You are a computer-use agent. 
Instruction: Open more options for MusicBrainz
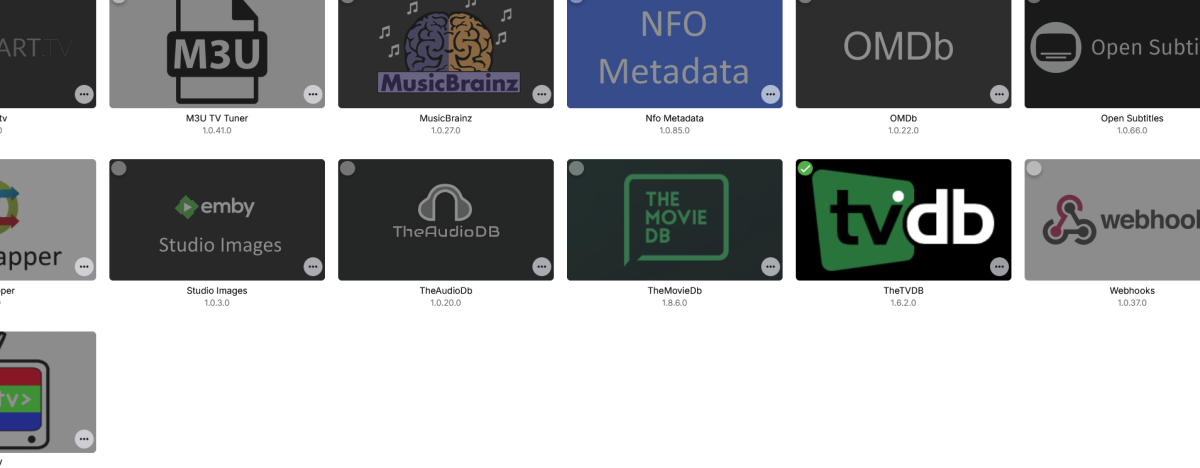point(542,94)
